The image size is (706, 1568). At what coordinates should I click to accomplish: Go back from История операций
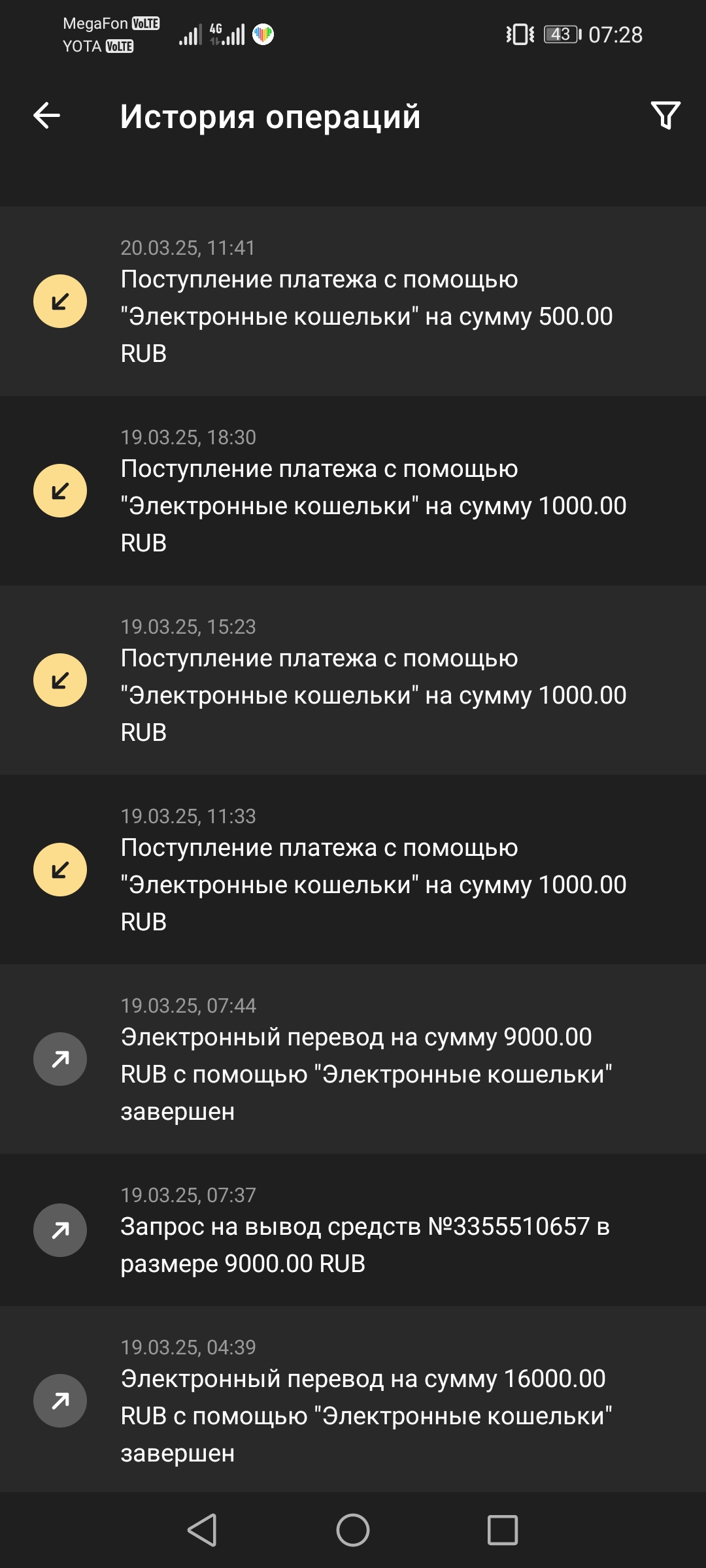[46, 116]
